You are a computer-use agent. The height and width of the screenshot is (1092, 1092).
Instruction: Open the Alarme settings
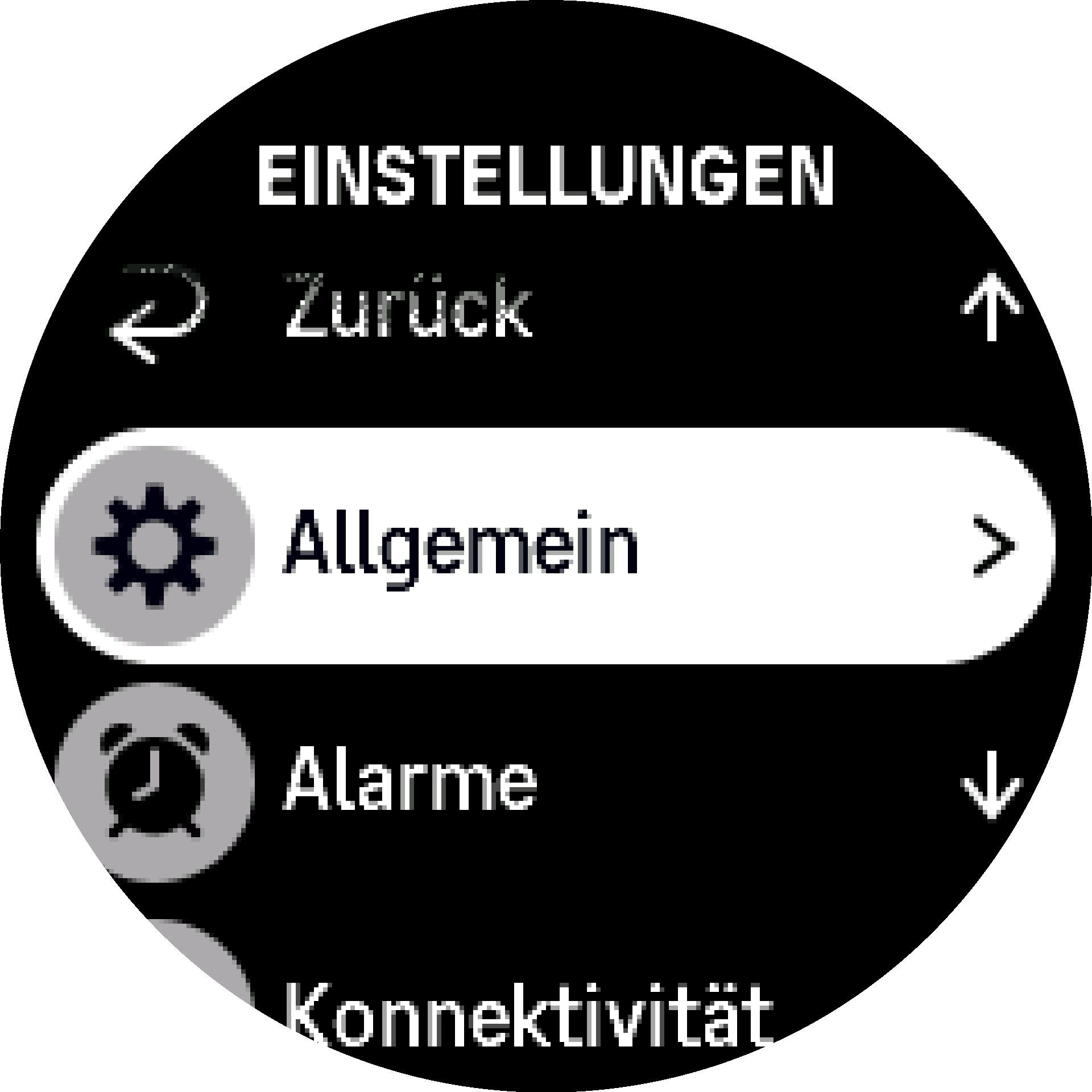pyautogui.click(x=409, y=778)
